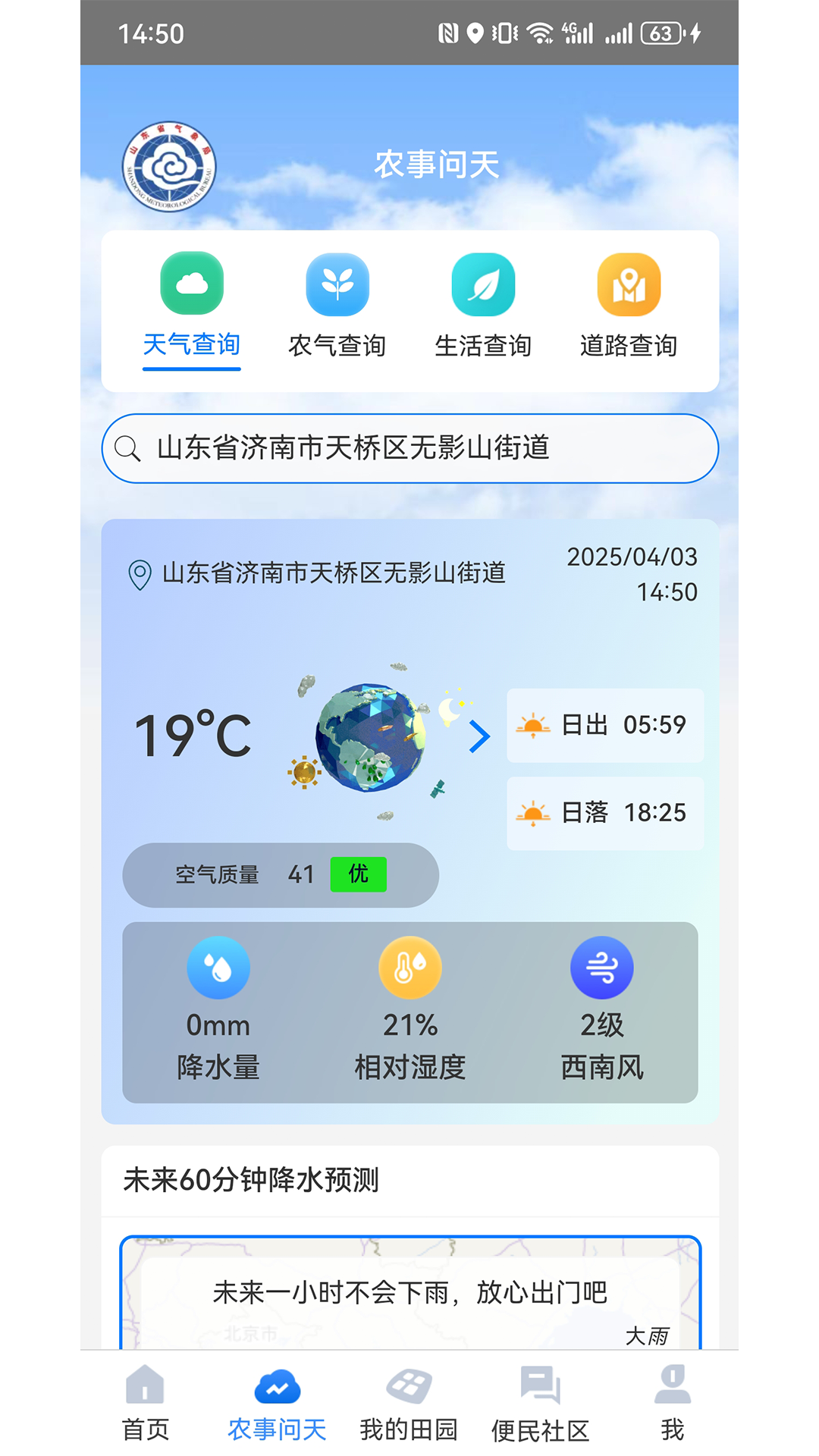Tap the address search input field
The image size is (819, 1456).
pos(409,448)
